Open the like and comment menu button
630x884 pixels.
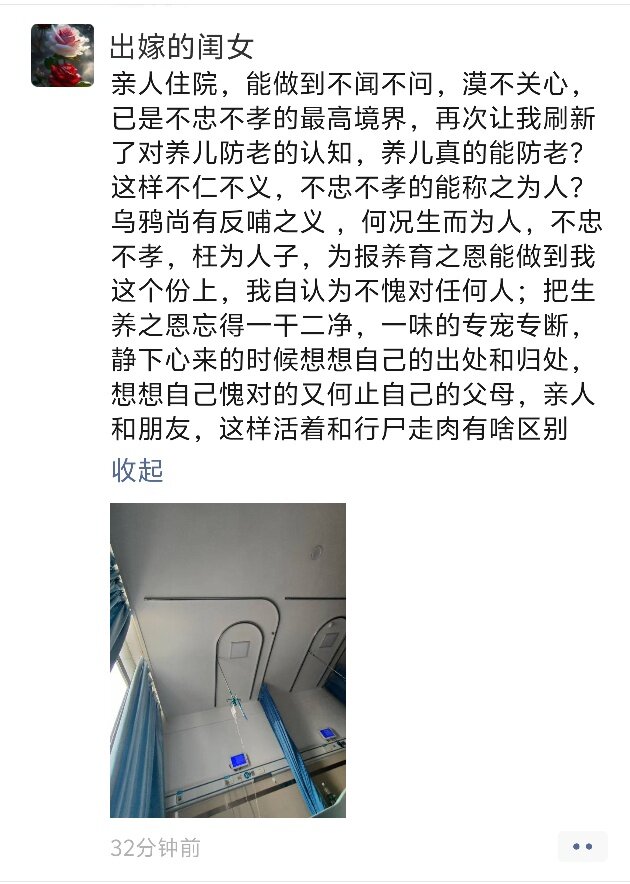pyautogui.click(x=582, y=846)
